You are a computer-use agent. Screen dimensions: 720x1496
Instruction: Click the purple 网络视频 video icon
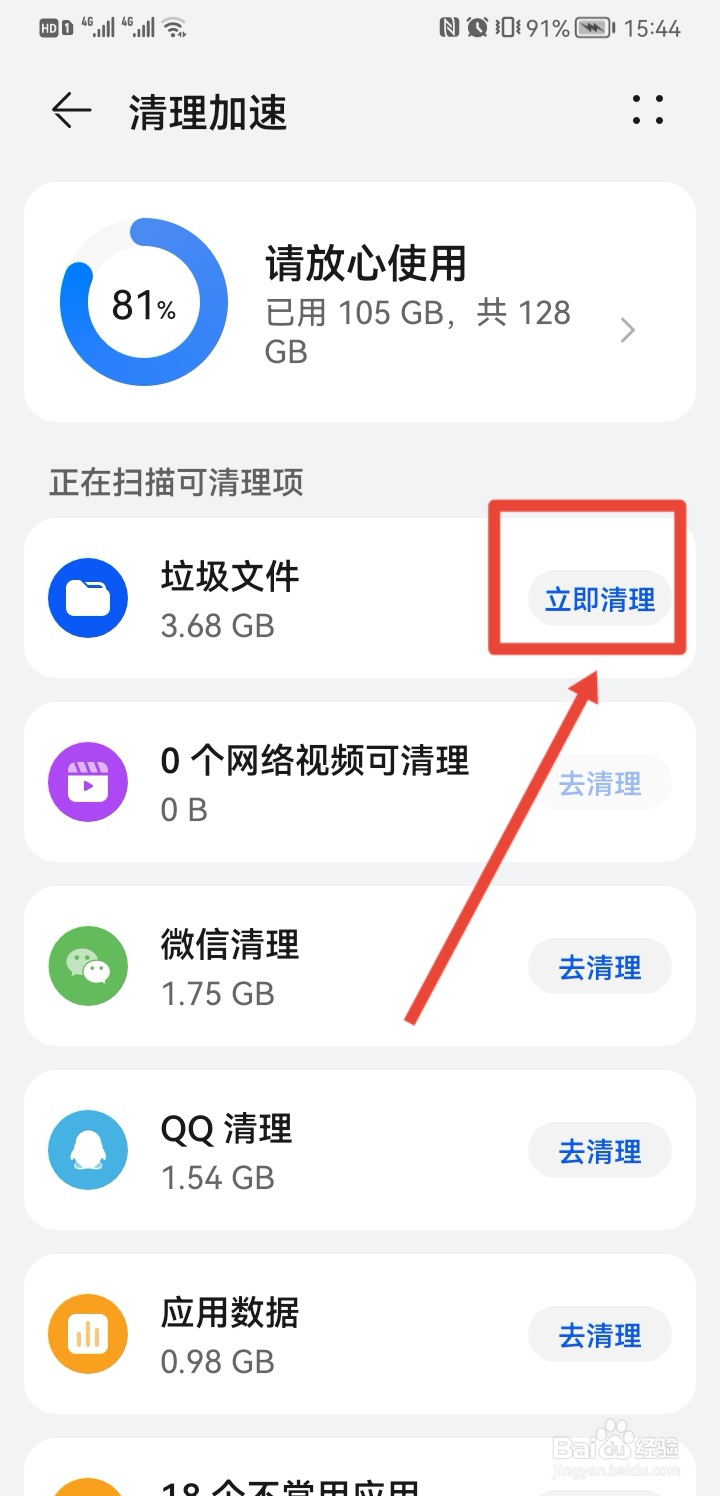[x=87, y=782]
